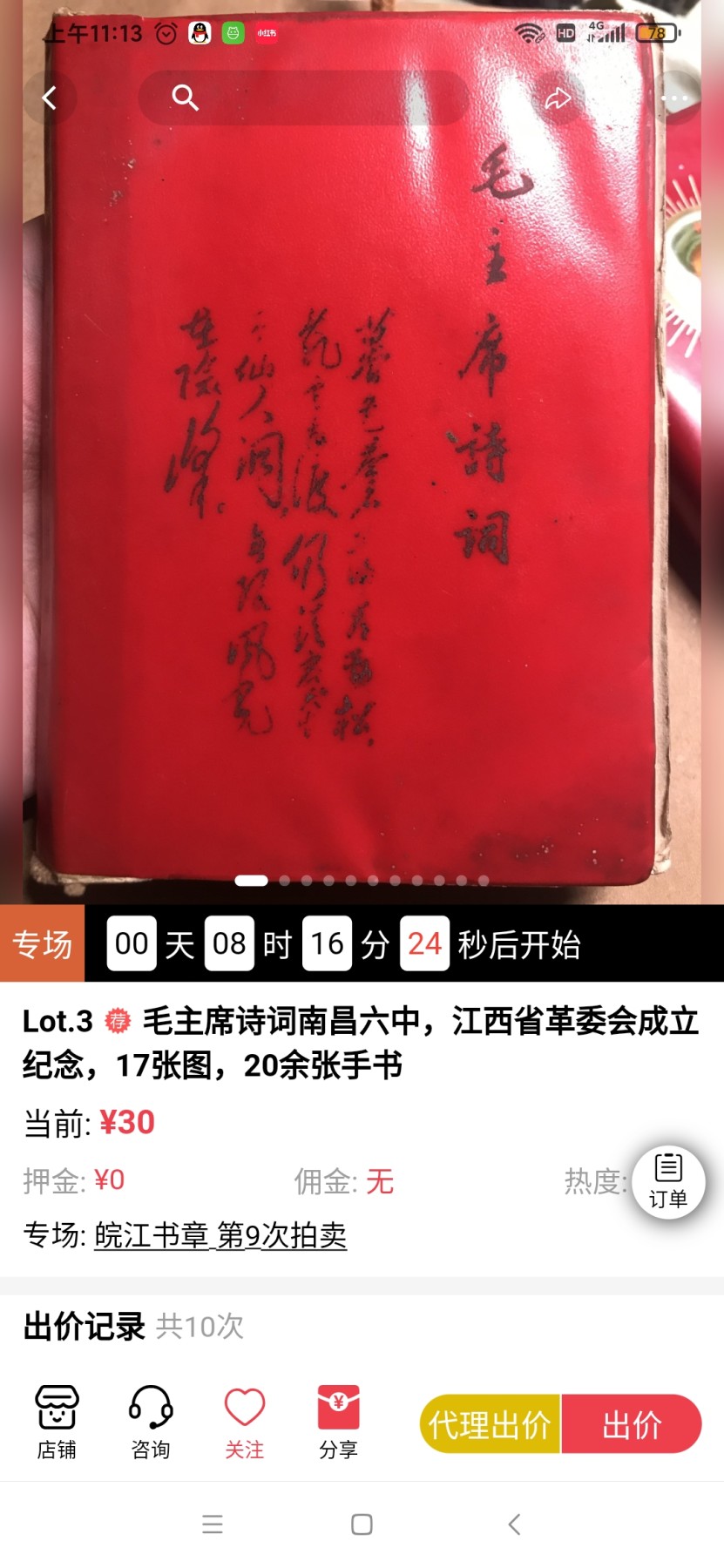724x1568 pixels.
Task: Tap the system home button
Action: (362, 1524)
